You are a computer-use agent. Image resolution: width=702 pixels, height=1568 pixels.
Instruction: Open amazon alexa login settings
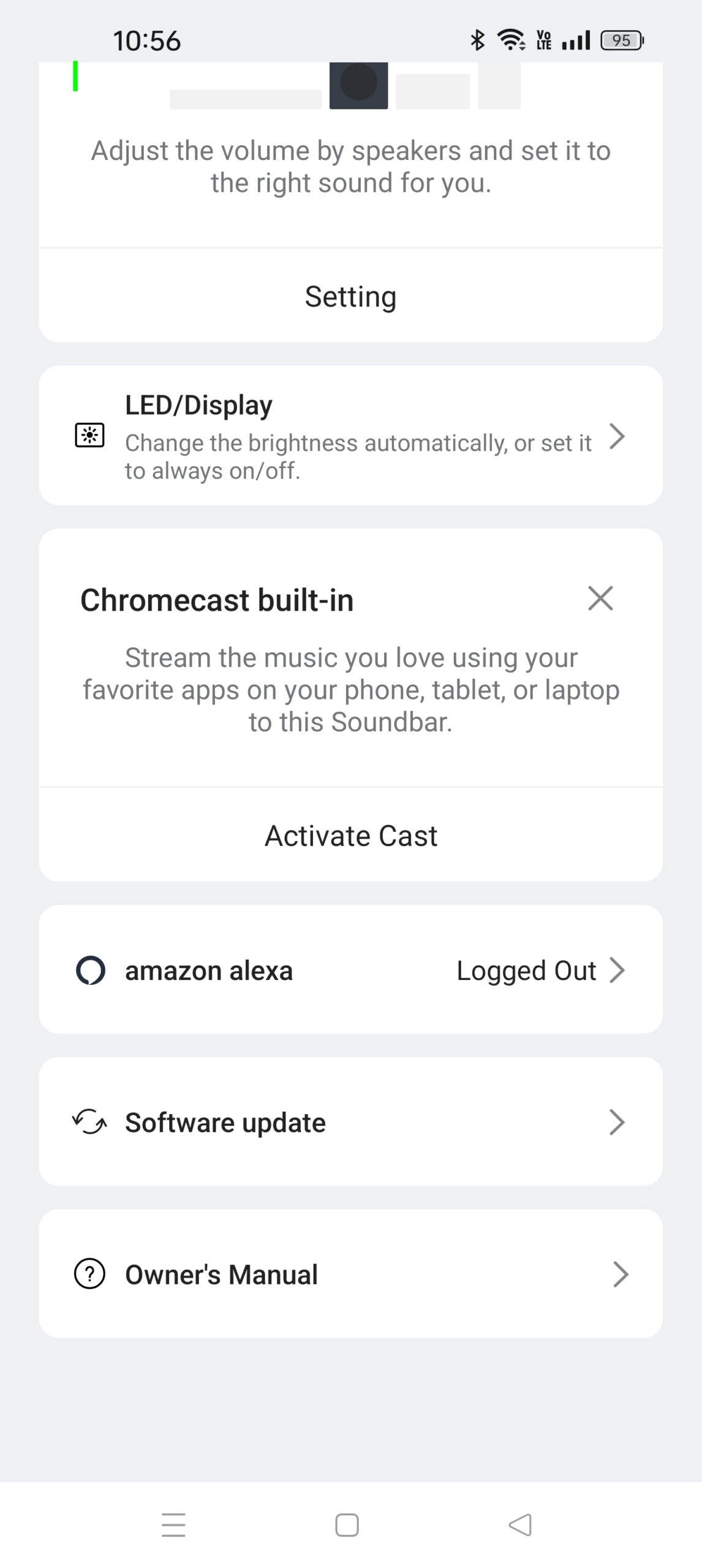[x=350, y=970]
